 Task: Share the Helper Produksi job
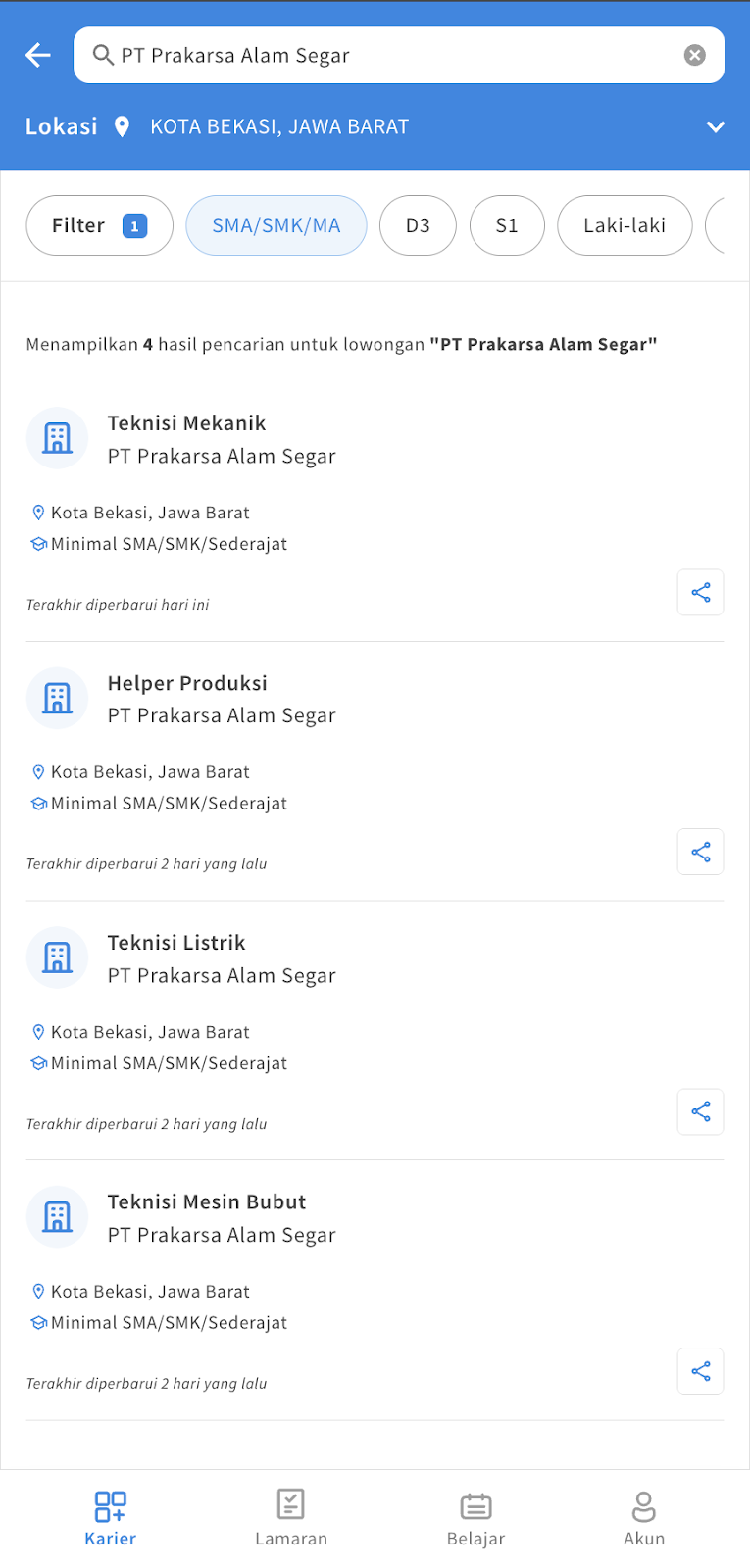[701, 852]
